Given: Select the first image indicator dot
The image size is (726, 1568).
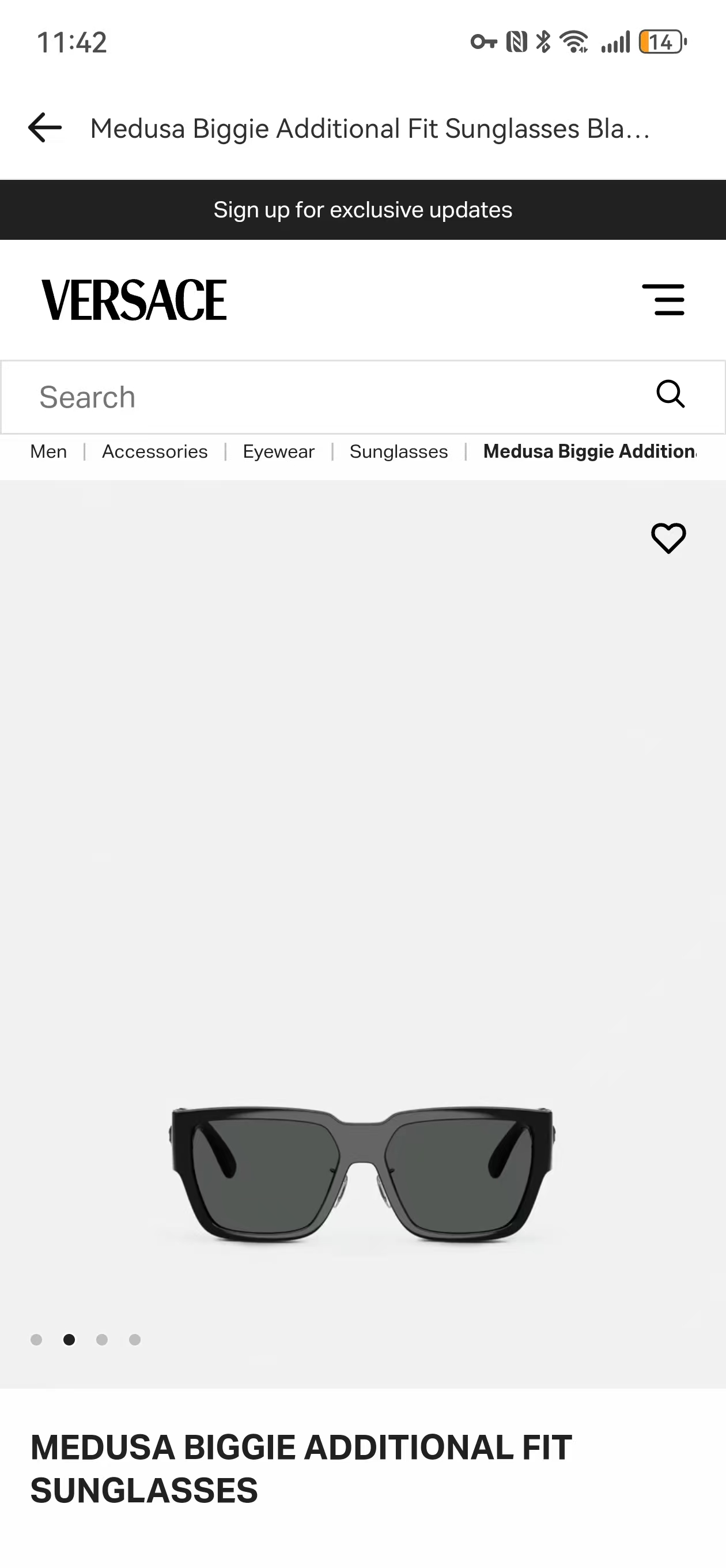Looking at the screenshot, I should pos(36,1340).
